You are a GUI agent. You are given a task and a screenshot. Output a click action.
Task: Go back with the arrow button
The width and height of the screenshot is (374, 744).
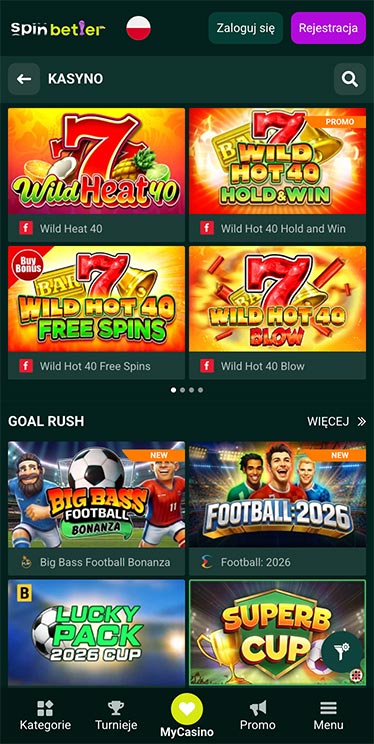pyautogui.click(x=24, y=79)
